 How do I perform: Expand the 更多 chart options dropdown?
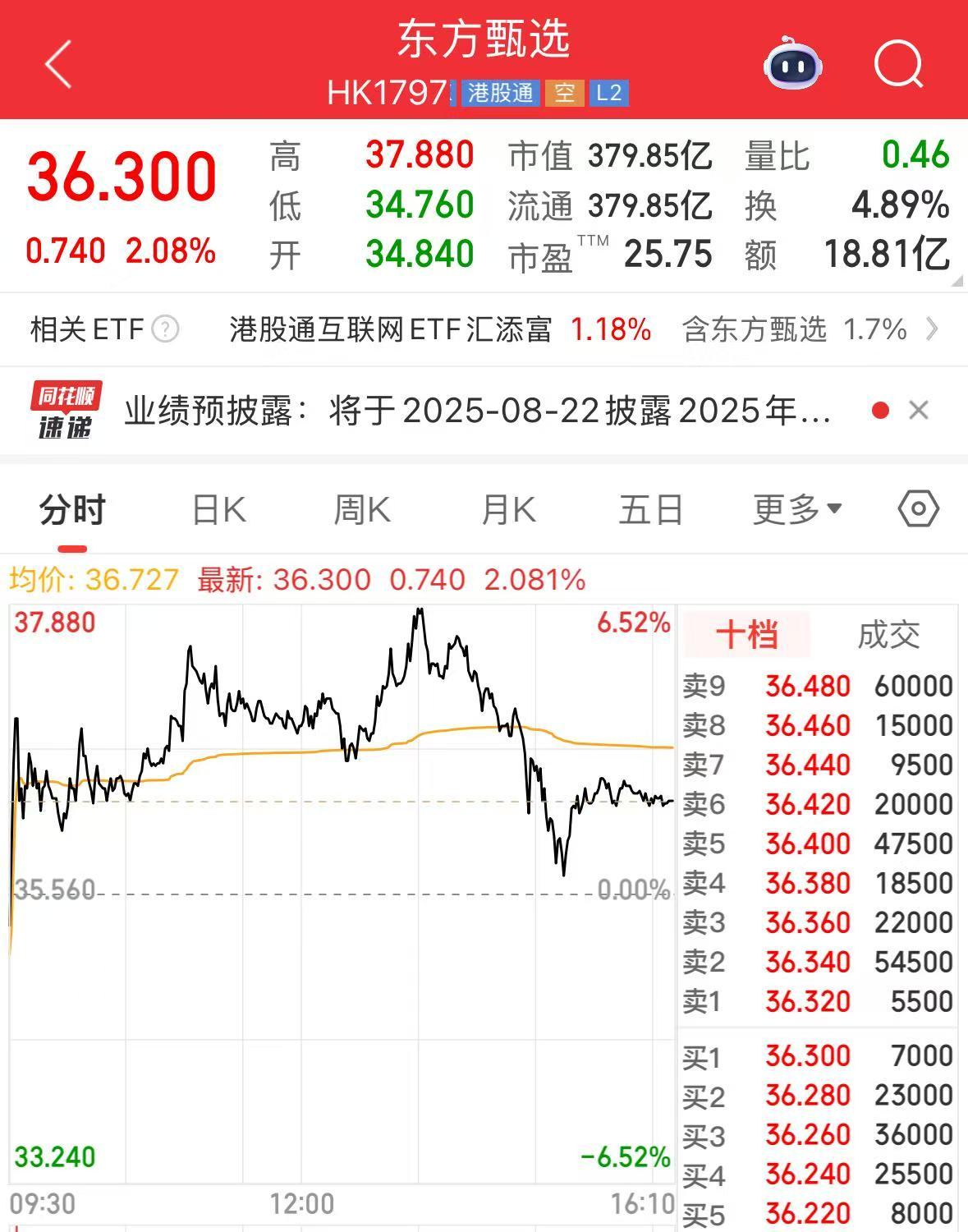coord(797,510)
